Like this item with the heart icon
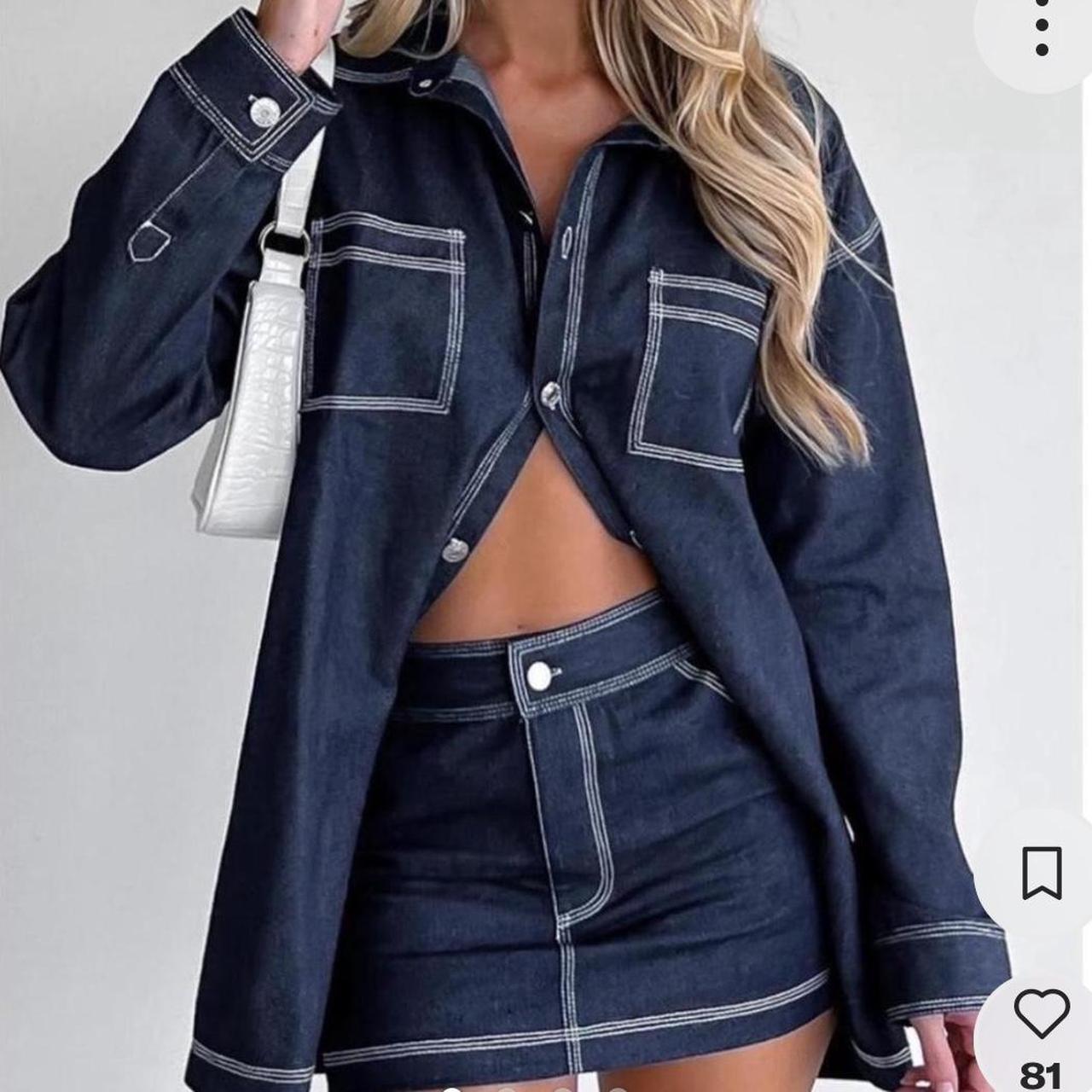This screenshot has width=1092, height=1092. pyautogui.click(x=1042, y=1014)
